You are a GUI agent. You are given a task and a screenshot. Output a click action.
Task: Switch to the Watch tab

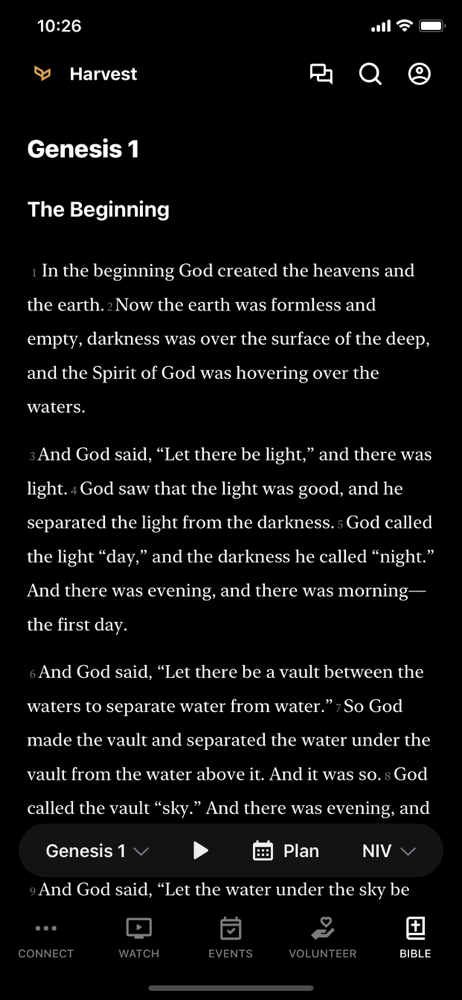[138, 940]
